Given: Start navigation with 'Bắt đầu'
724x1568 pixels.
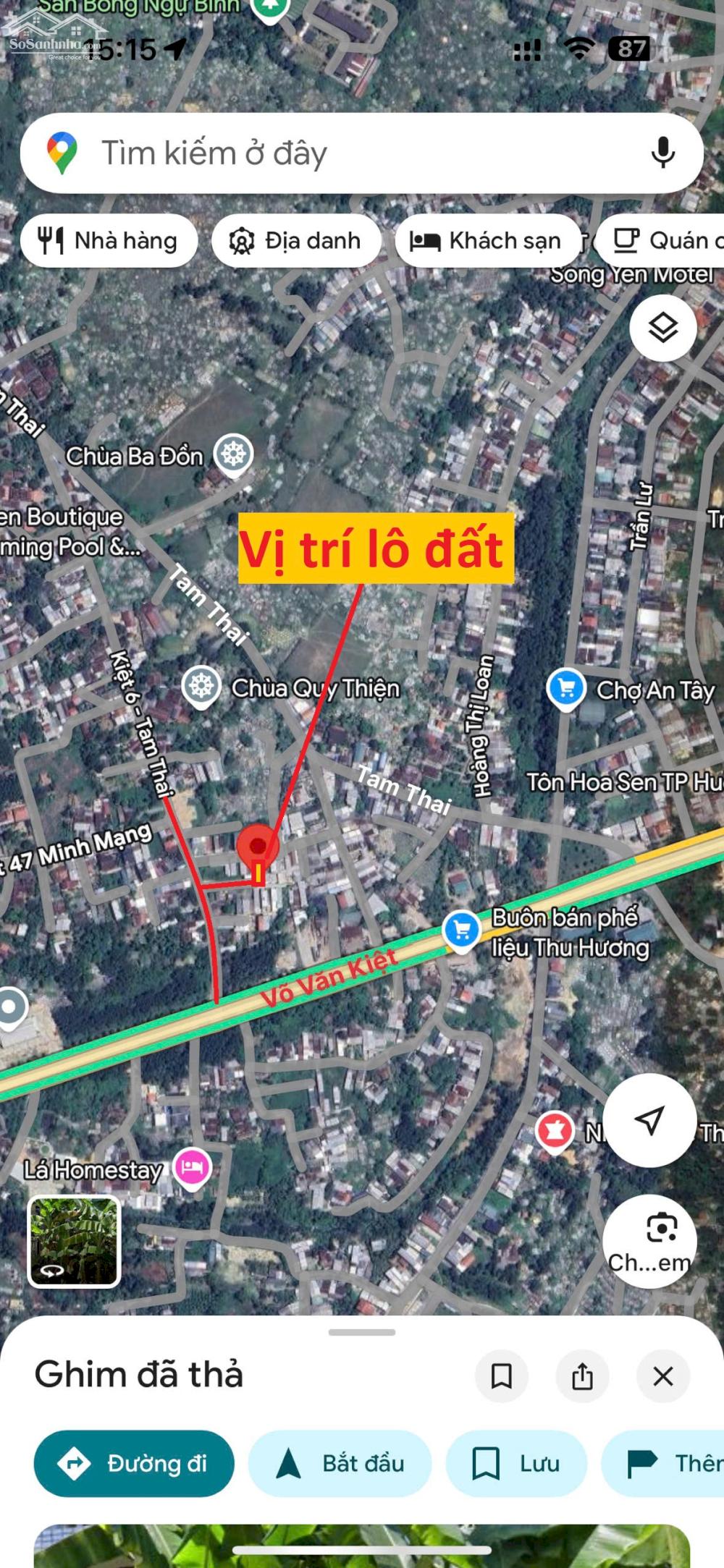Looking at the screenshot, I should coord(340,1464).
